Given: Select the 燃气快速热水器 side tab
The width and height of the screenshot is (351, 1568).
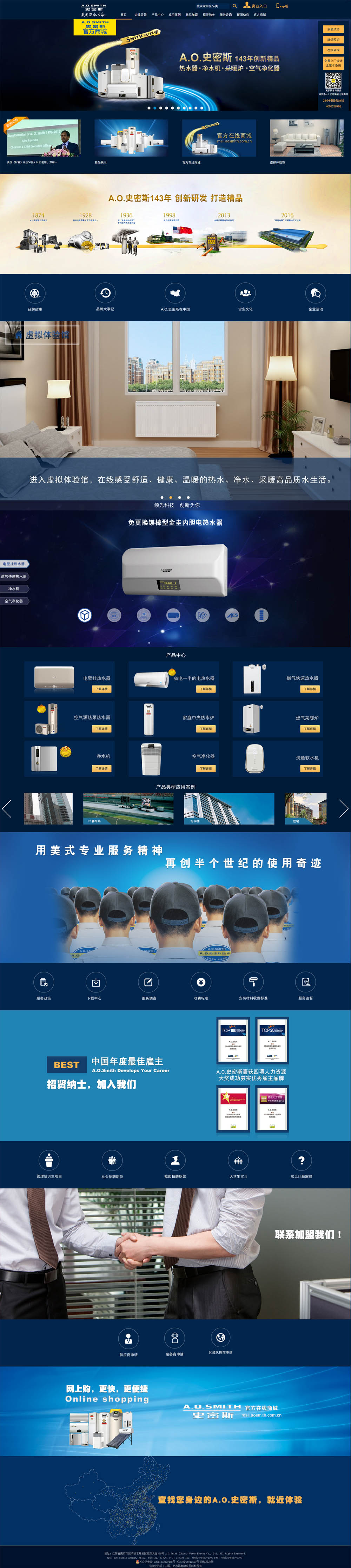Looking at the screenshot, I should pos(14,576).
